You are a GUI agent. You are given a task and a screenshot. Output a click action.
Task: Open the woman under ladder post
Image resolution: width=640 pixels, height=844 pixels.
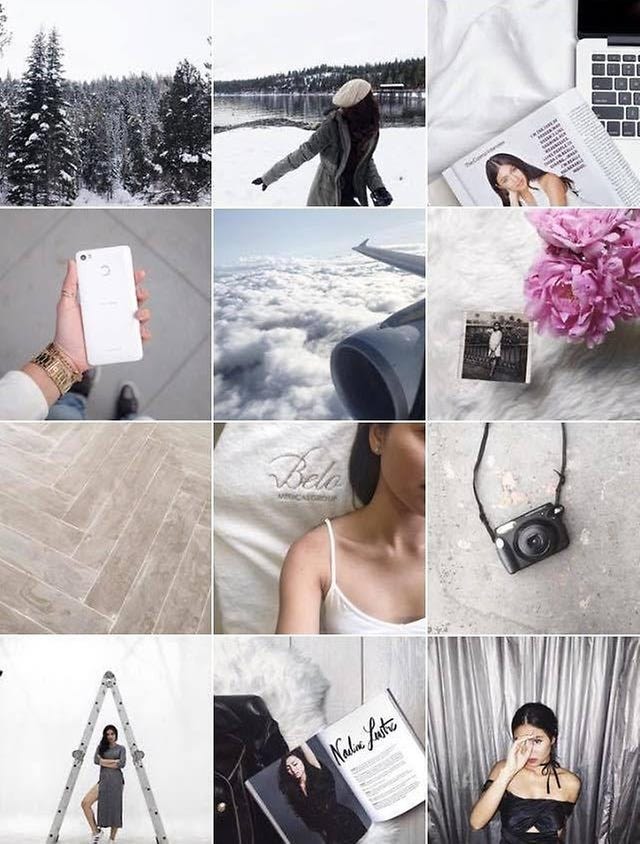pyautogui.click(x=105, y=741)
